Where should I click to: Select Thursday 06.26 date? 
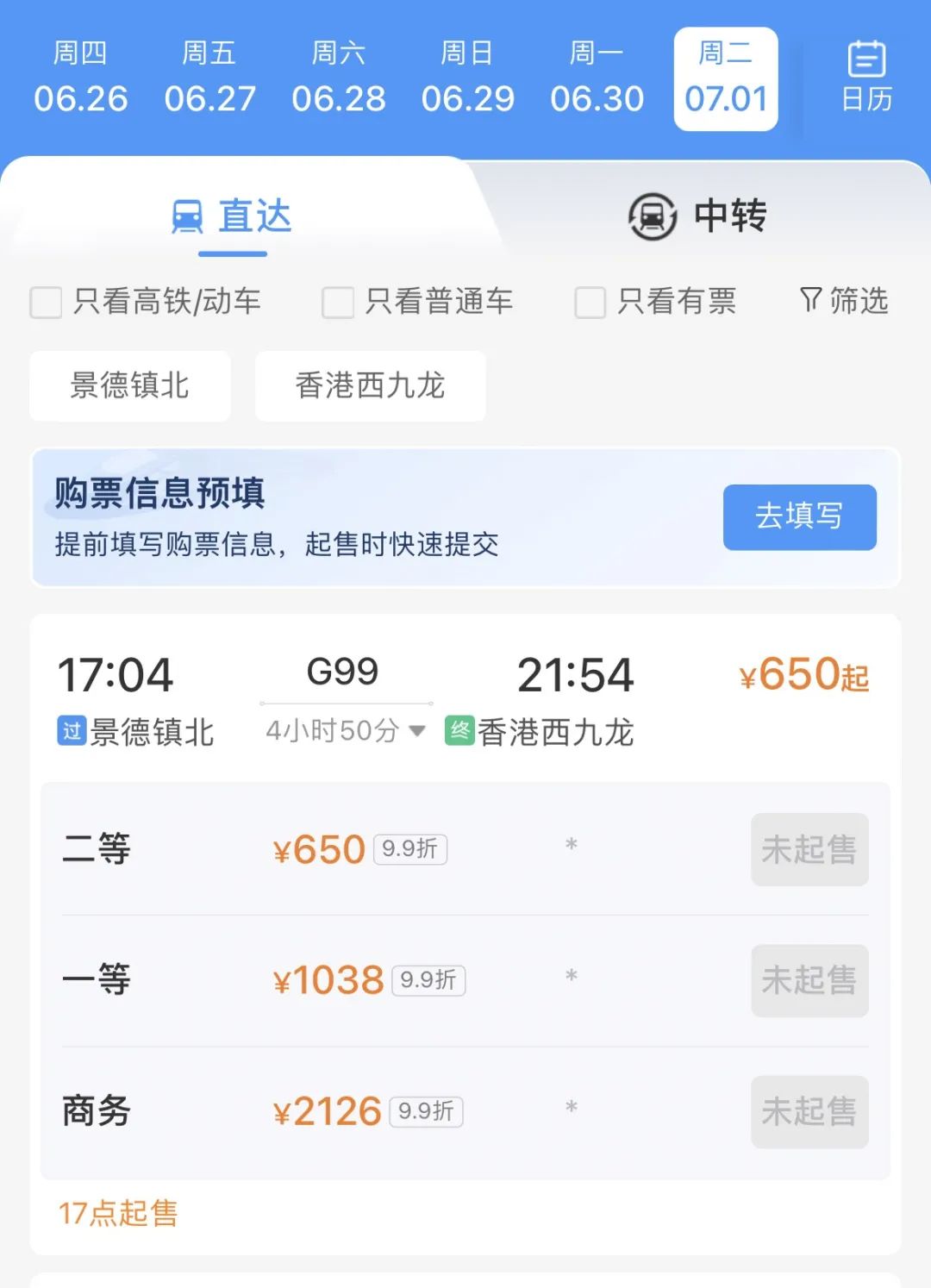80,79
